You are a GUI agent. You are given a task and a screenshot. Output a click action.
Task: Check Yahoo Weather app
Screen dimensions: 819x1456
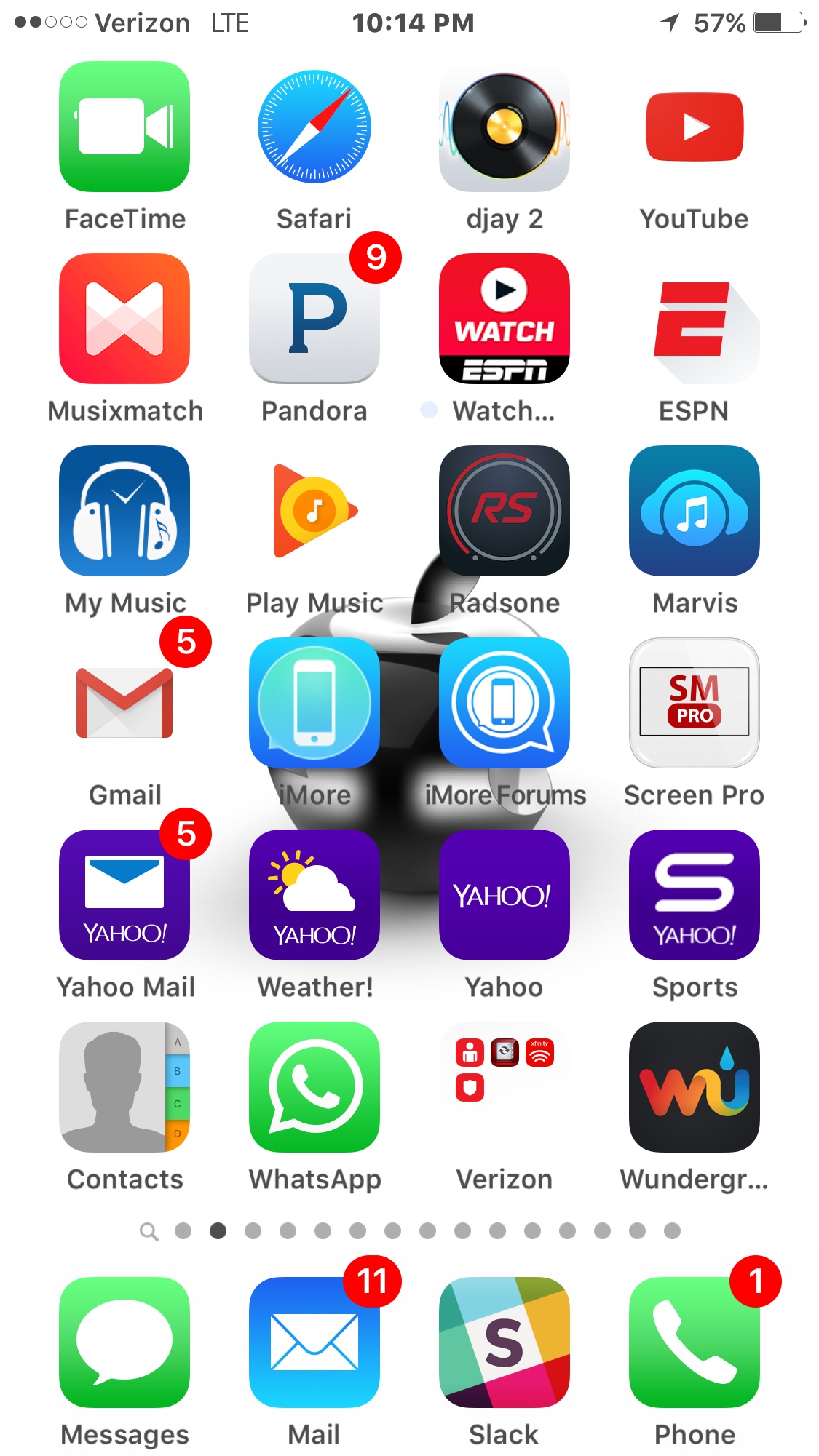coord(314,895)
